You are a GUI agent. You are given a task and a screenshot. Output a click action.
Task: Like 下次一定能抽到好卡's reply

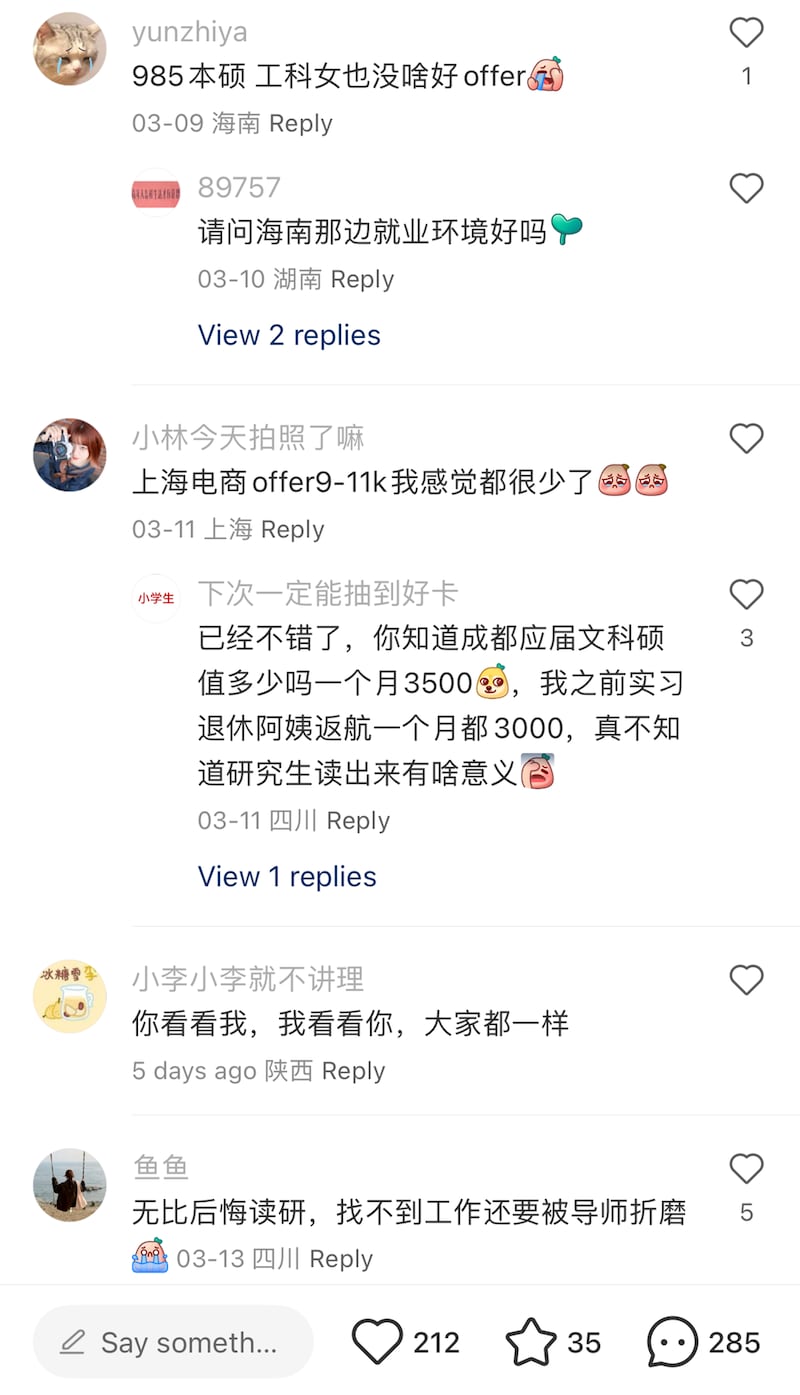pos(746,595)
